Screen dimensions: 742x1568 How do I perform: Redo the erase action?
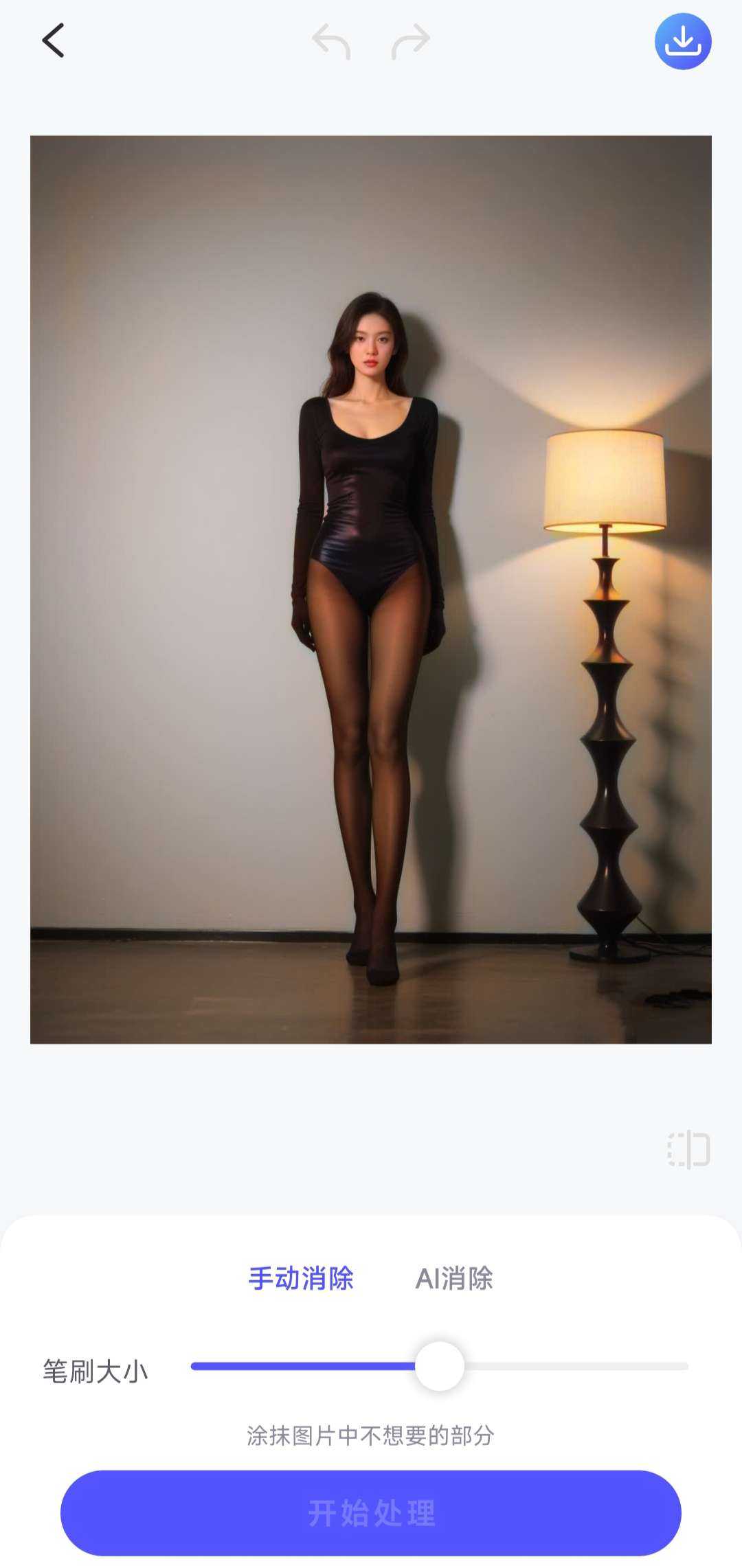(x=410, y=42)
